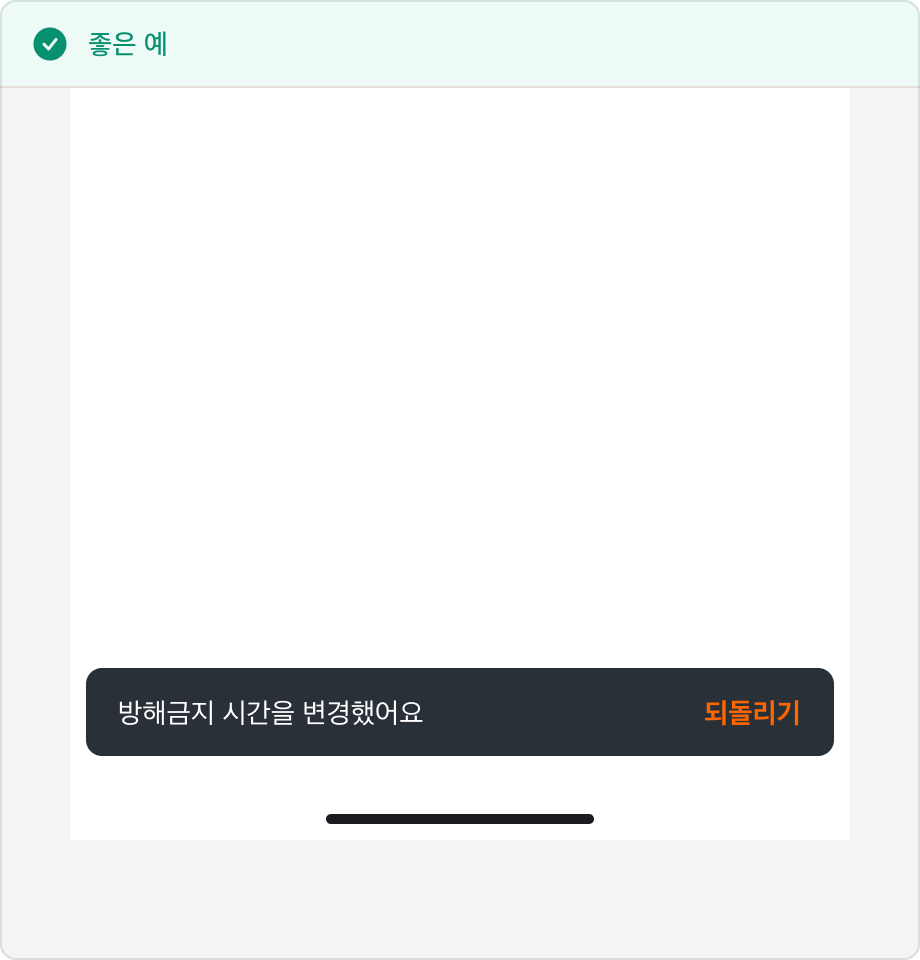Image resolution: width=920 pixels, height=960 pixels.
Task: Click the mint green header strip
Action: [460, 44]
